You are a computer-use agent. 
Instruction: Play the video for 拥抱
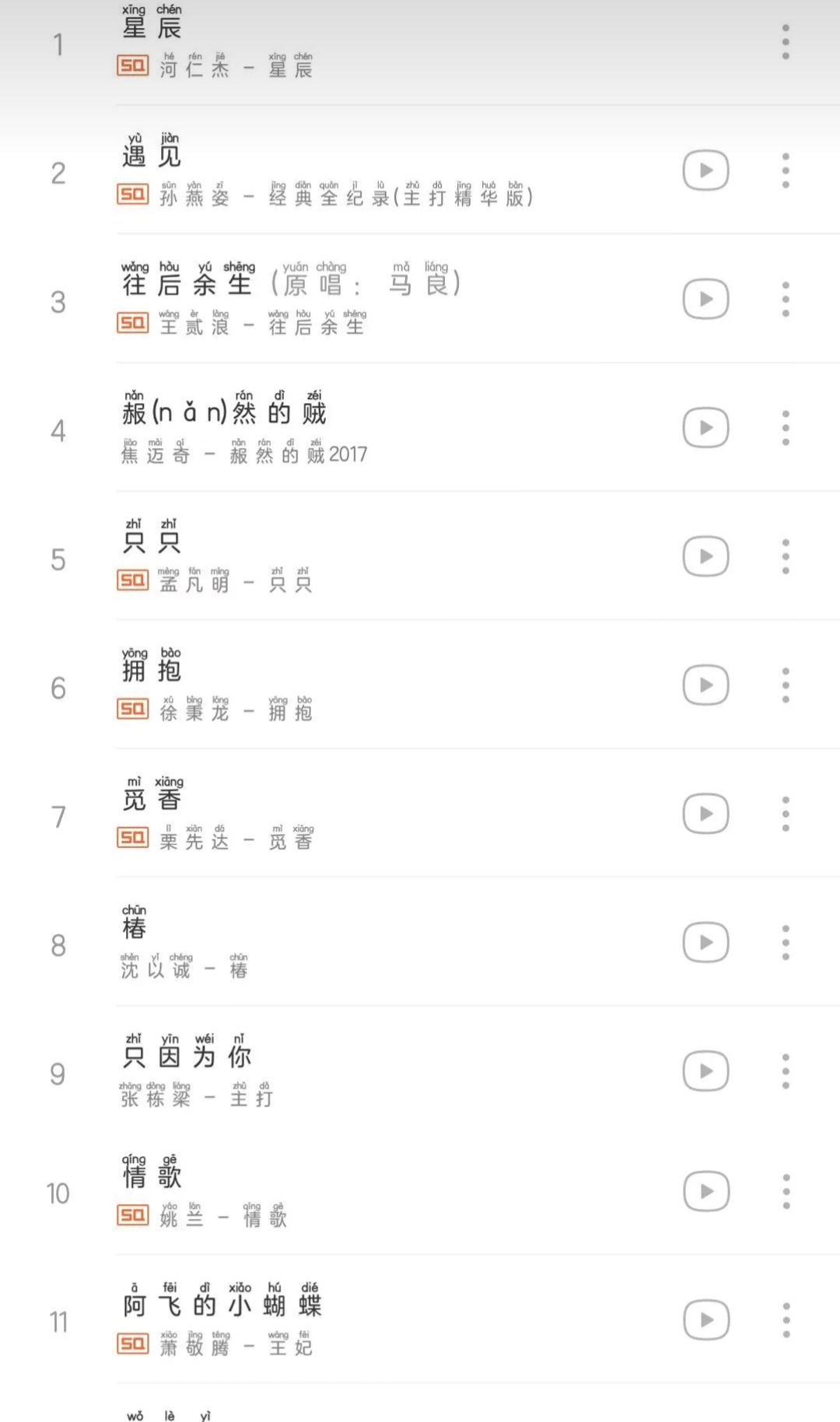[705, 685]
